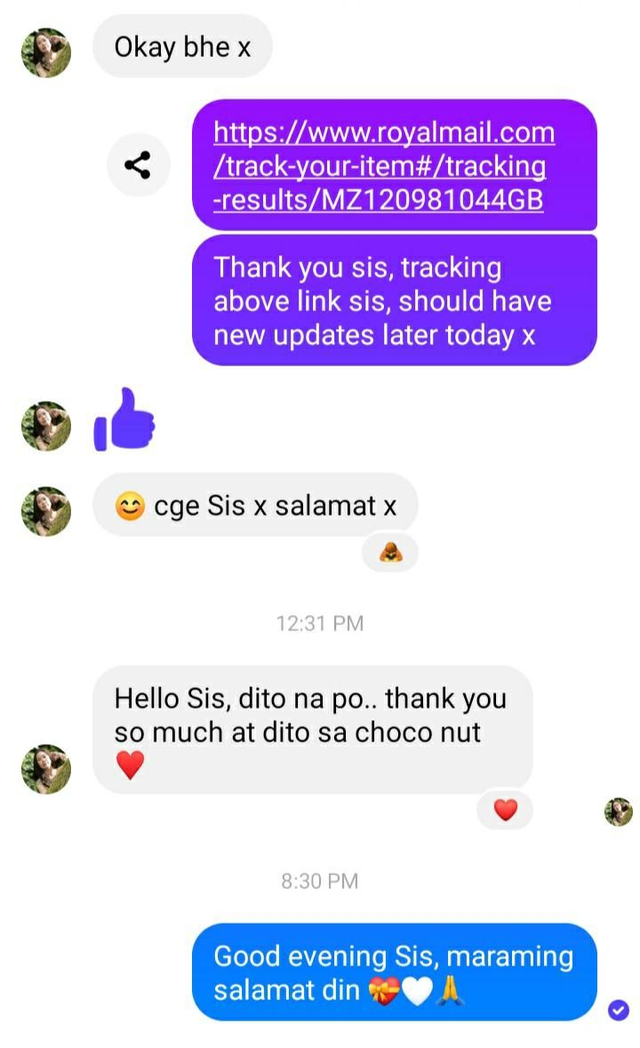View reaction on 'cge Sis x salamat' message

click(x=390, y=552)
